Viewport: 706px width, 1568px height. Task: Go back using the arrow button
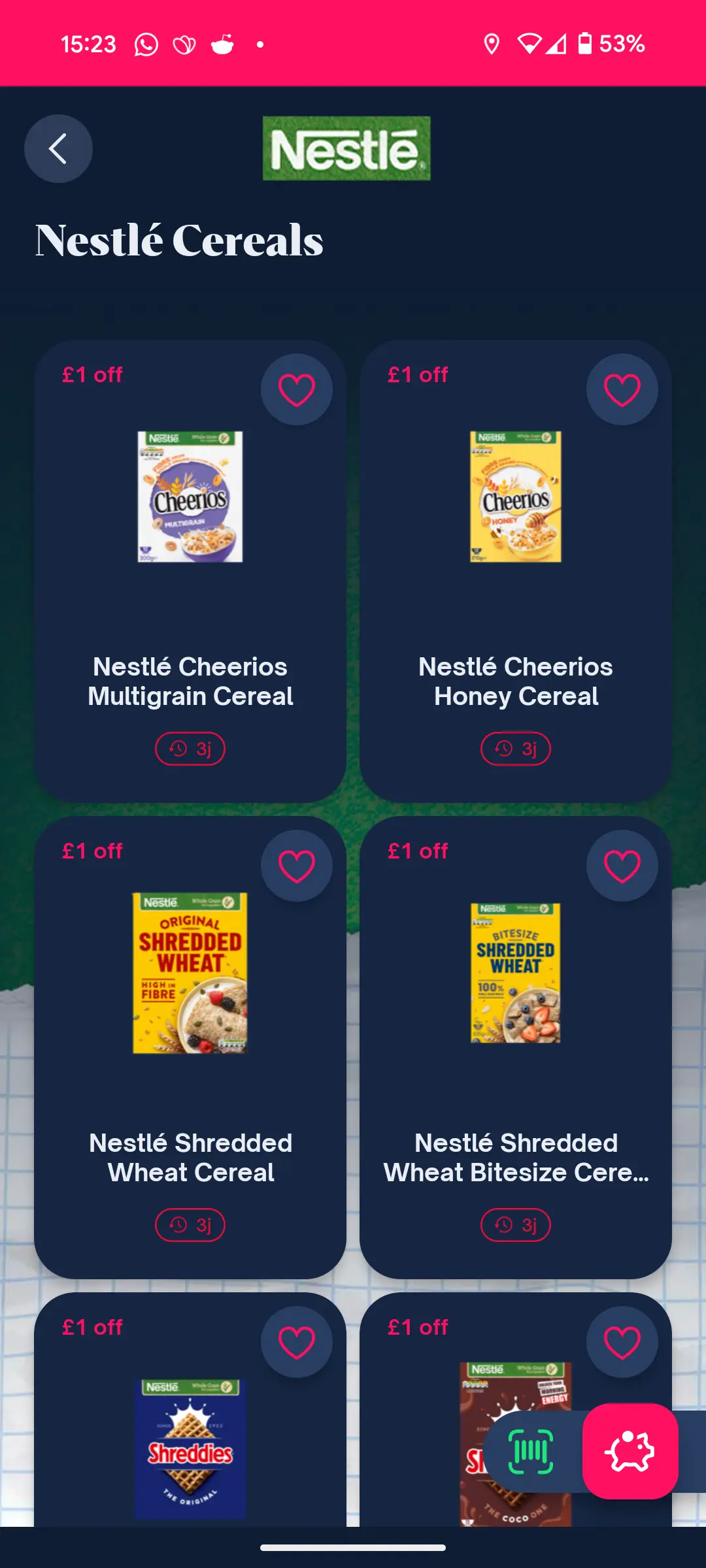coord(58,149)
